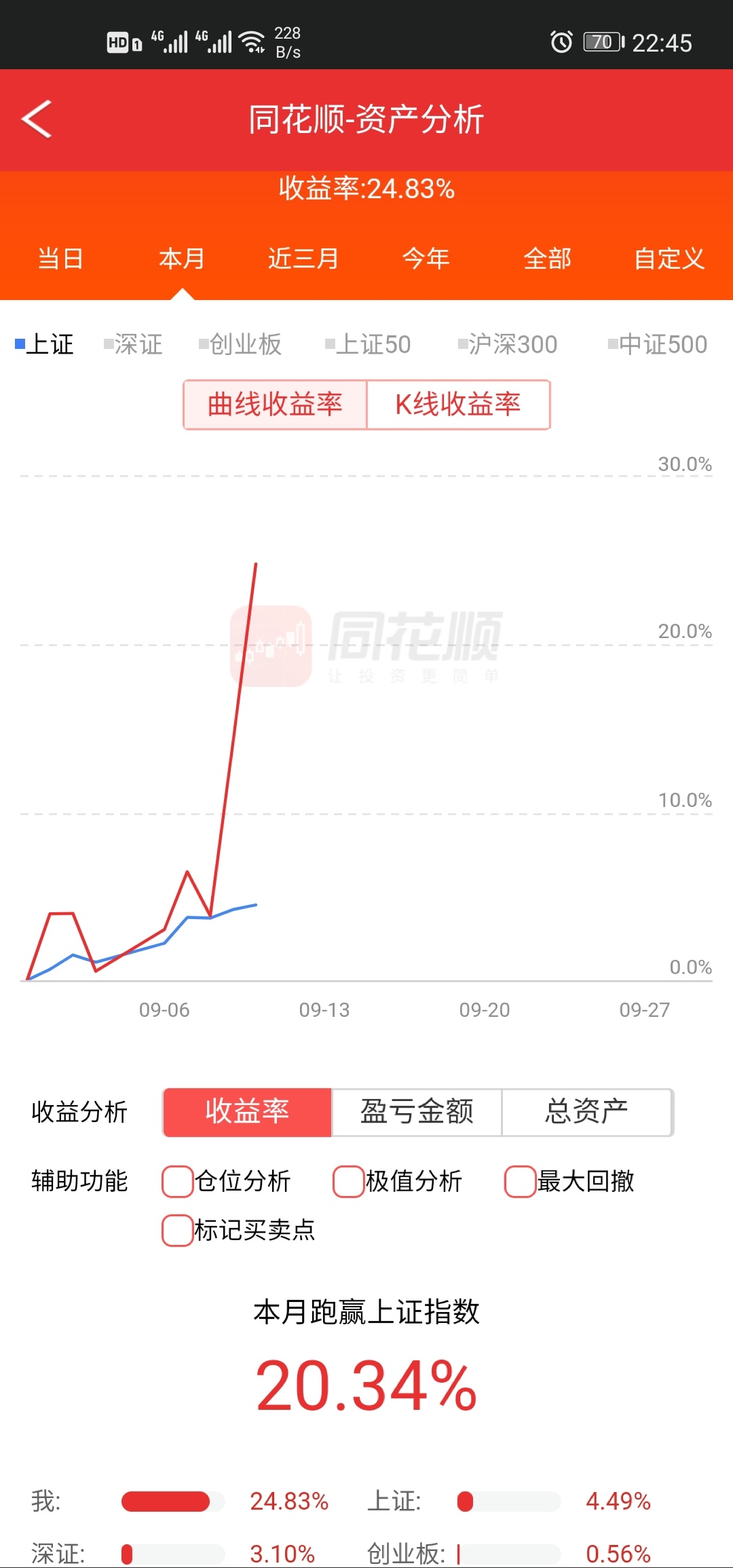Compare against the 创业板 index

(x=240, y=344)
